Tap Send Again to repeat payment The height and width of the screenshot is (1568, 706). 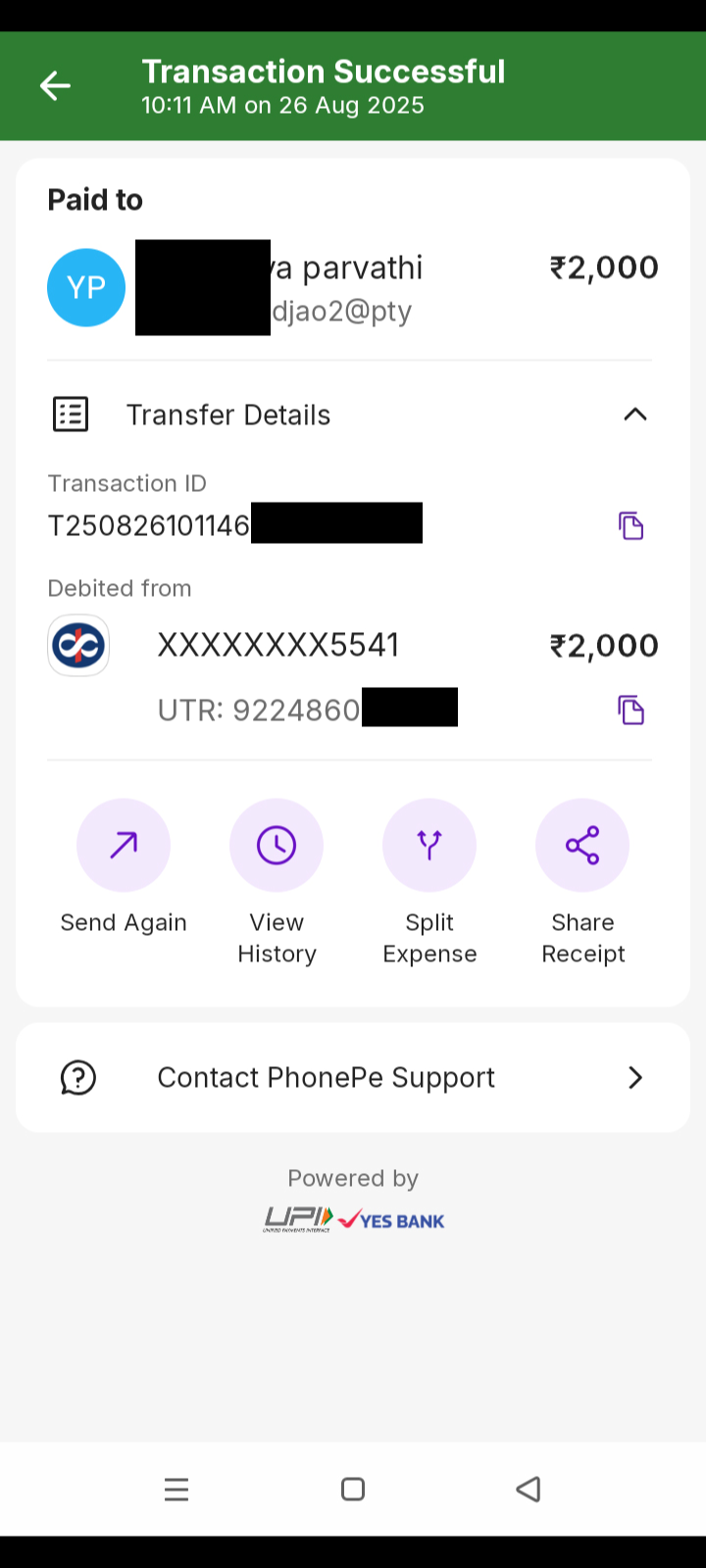click(x=124, y=846)
